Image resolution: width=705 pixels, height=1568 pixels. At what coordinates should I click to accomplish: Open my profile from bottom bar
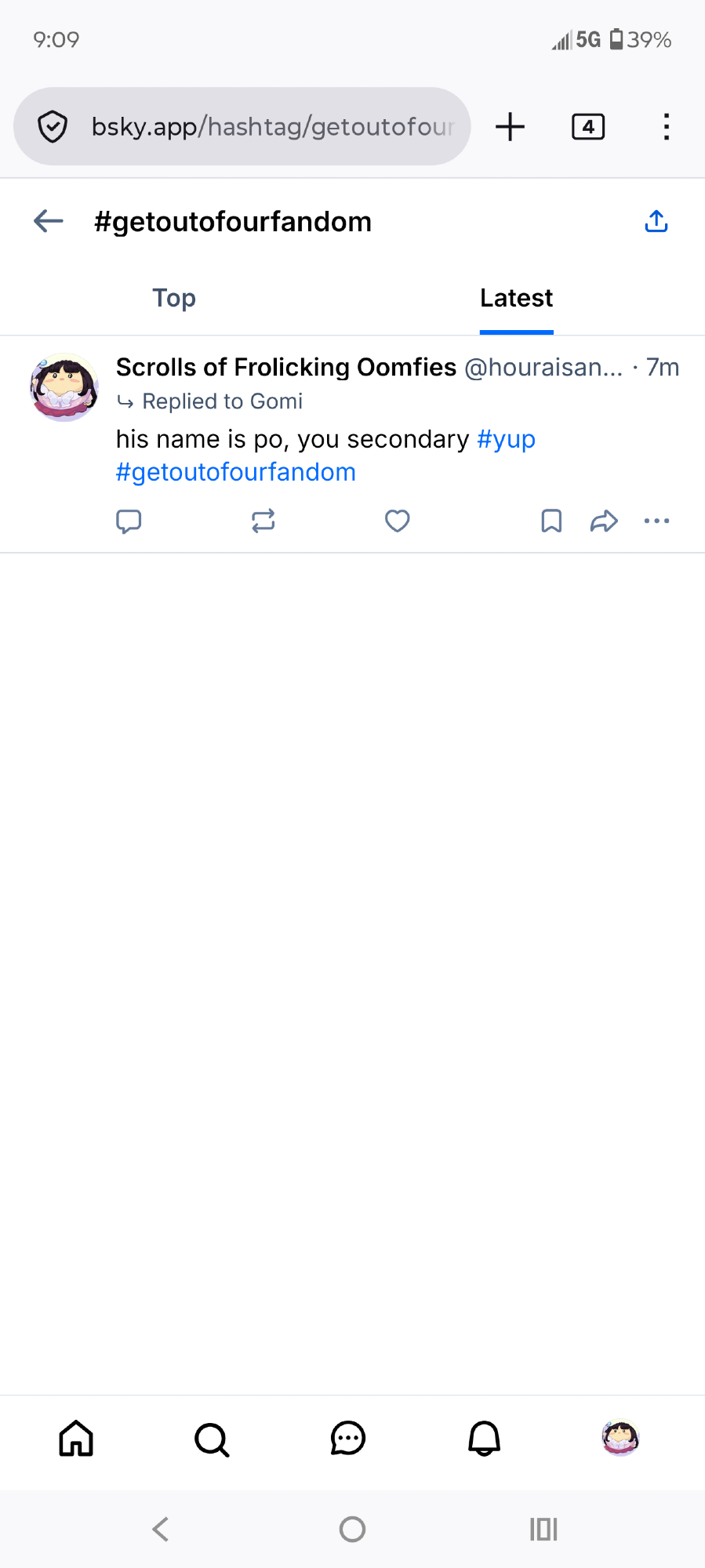click(x=620, y=1439)
